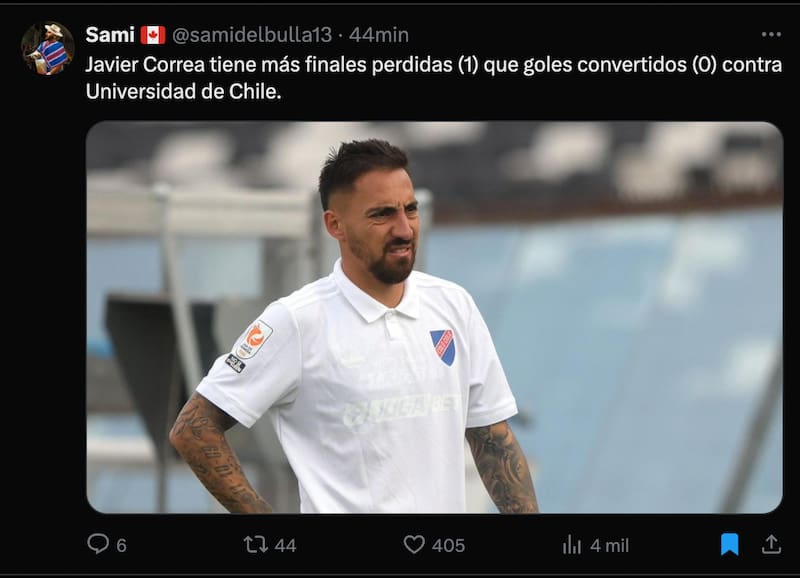
Task: Reply to Sami's post
Action: (x=98, y=544)
